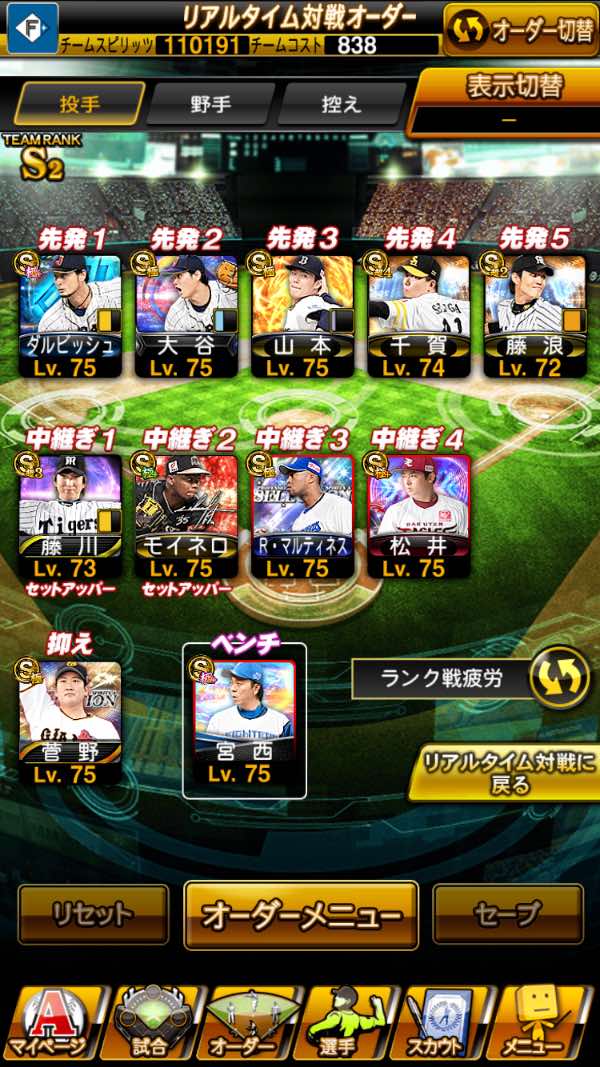Select the 投手 tab
The image size is (600, 1067).
click(79, 104)
